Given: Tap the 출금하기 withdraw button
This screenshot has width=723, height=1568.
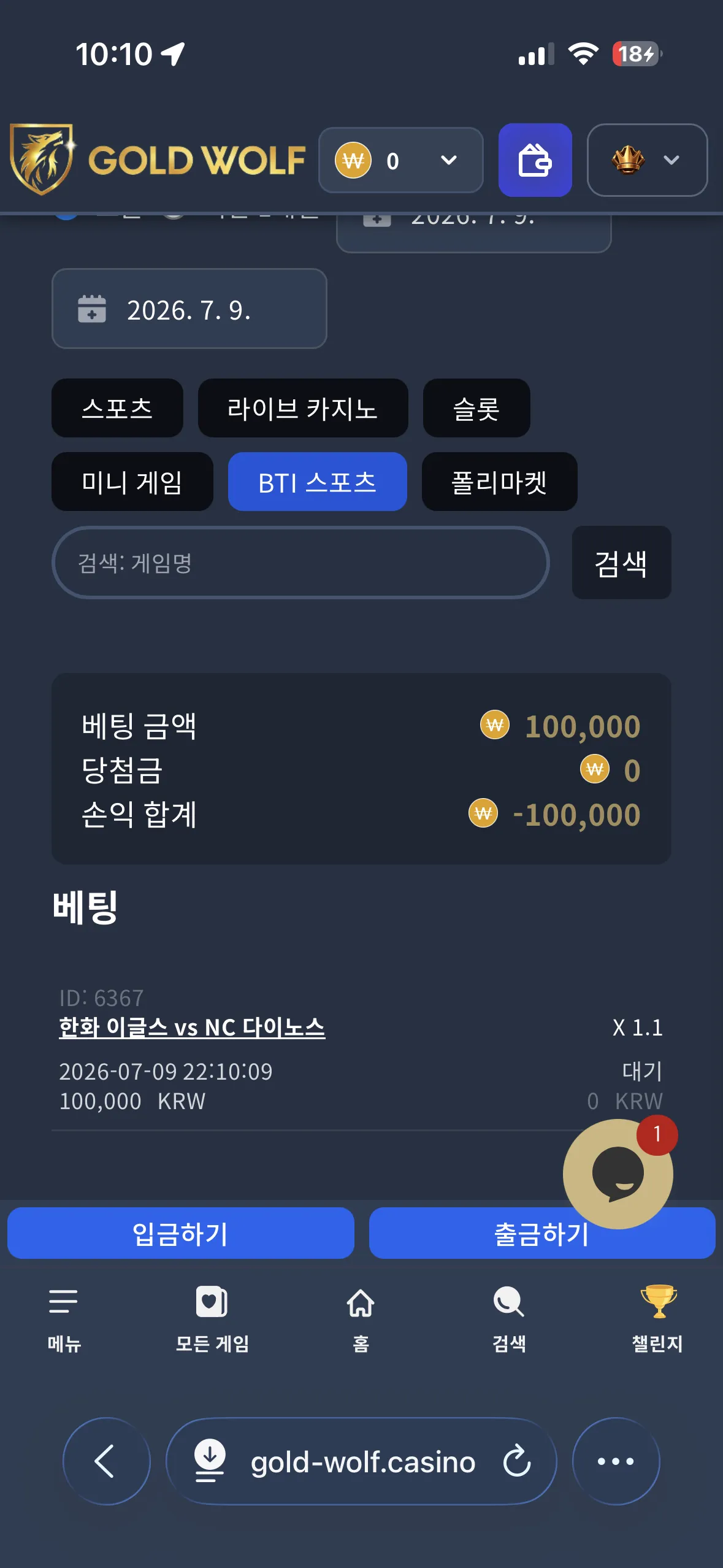Looking at the screenshot, I should coord(542,1233).
